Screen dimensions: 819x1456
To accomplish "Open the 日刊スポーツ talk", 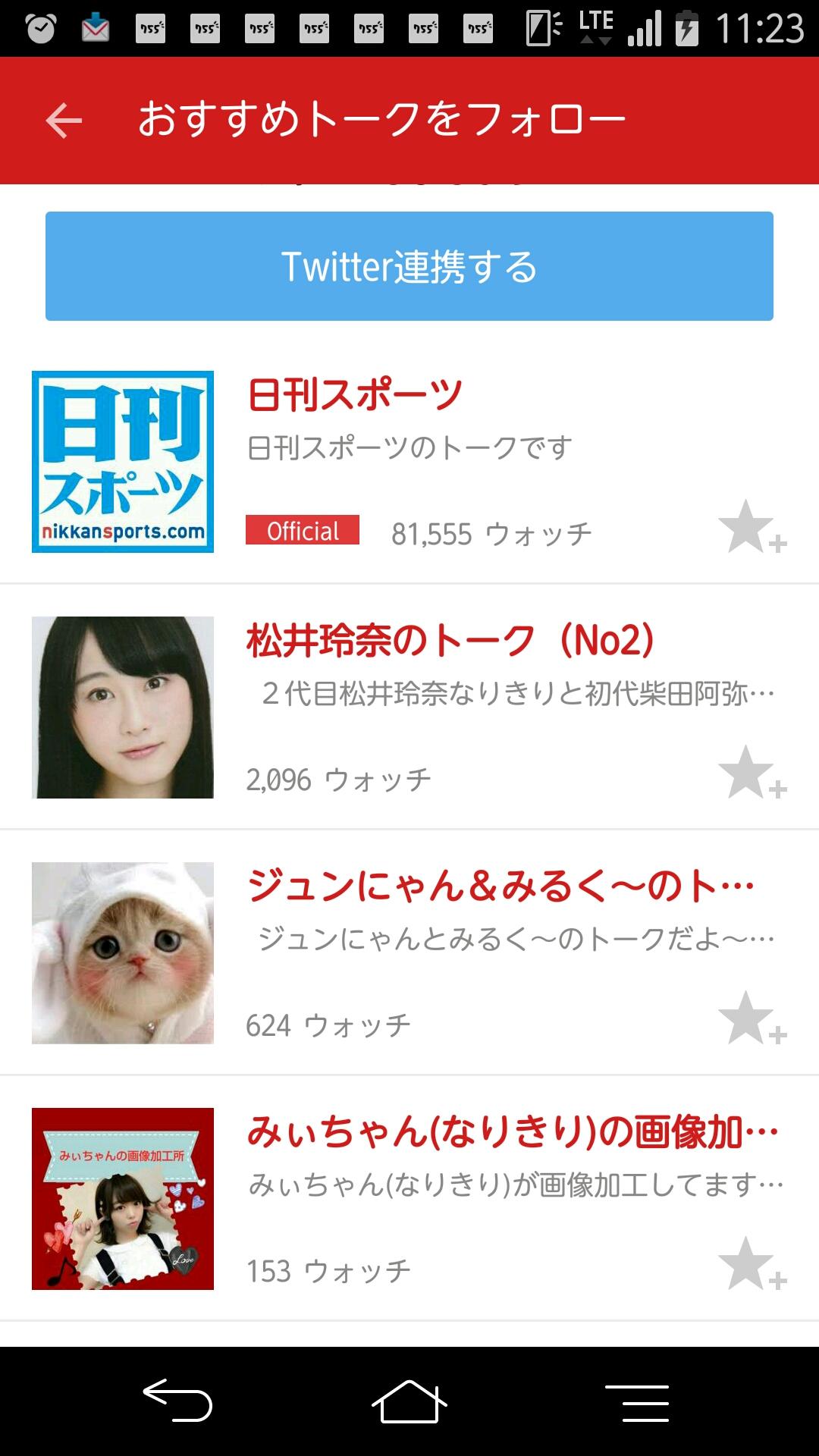I will coord(355,395).
